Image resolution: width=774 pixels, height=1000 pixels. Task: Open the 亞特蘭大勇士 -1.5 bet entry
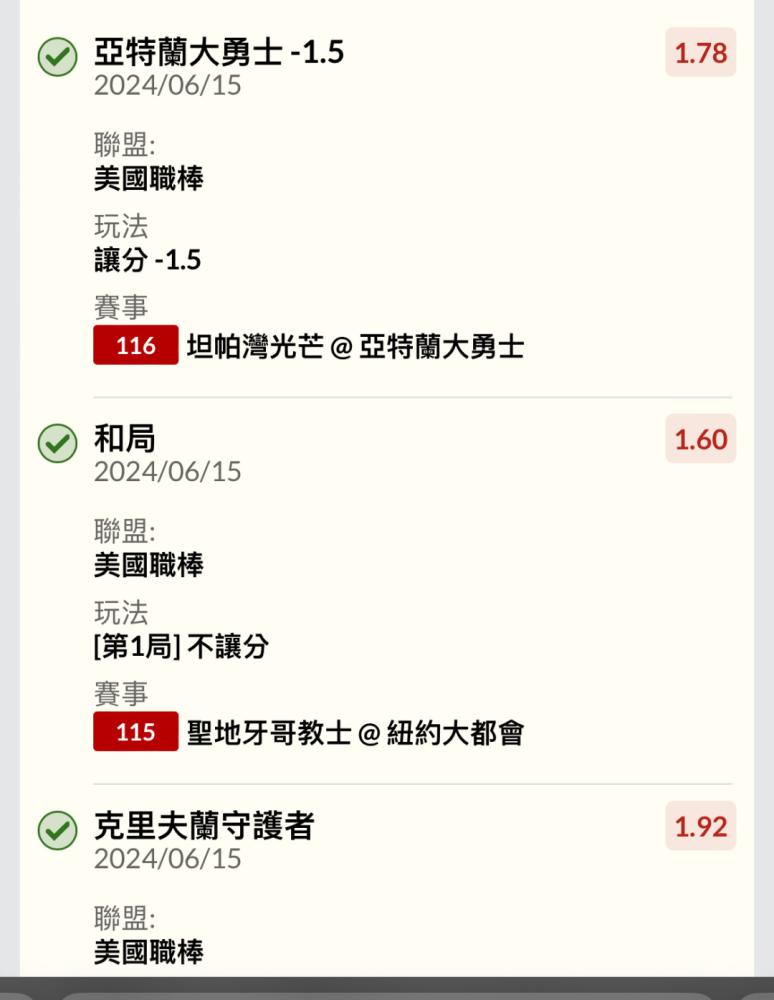[218, 52]
